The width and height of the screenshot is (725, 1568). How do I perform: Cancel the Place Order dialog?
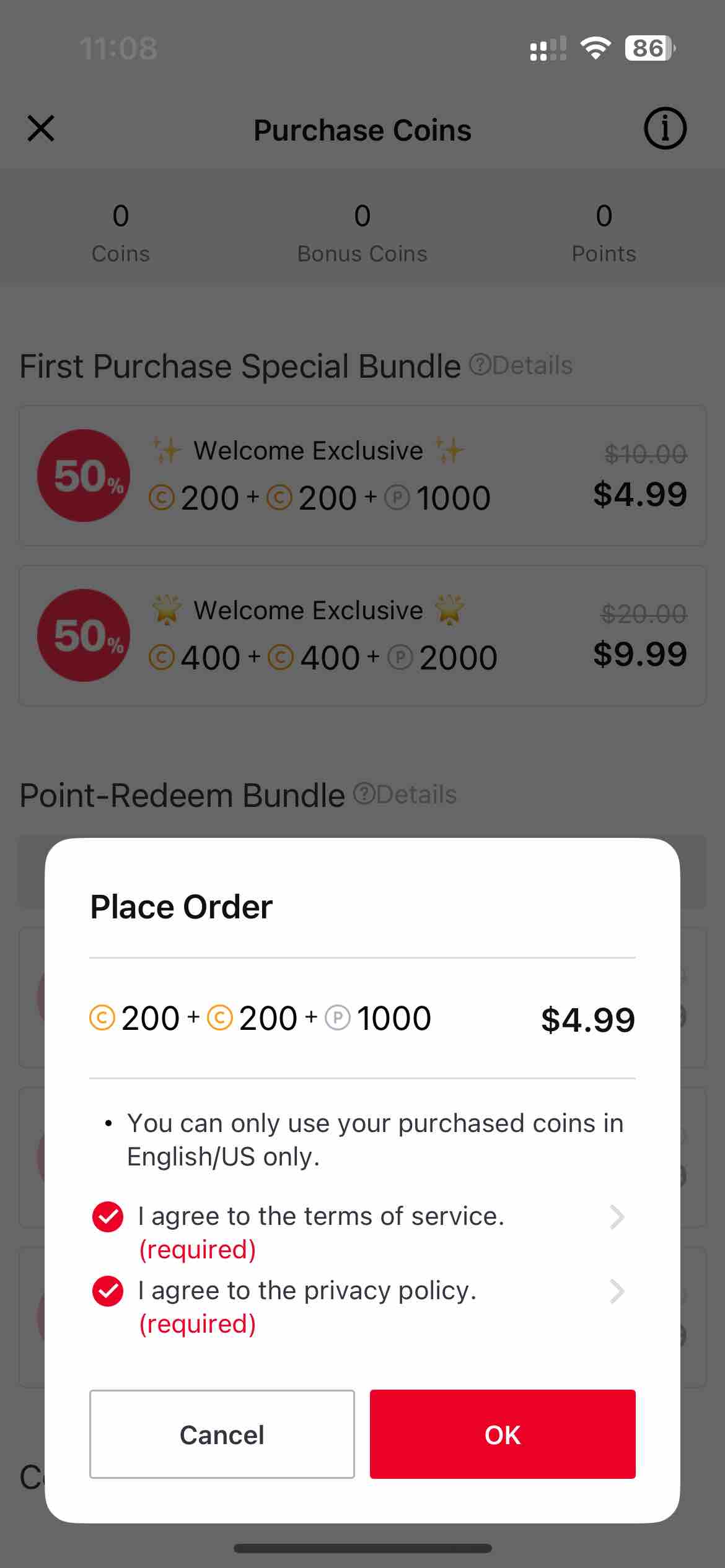click(222, 1434)
